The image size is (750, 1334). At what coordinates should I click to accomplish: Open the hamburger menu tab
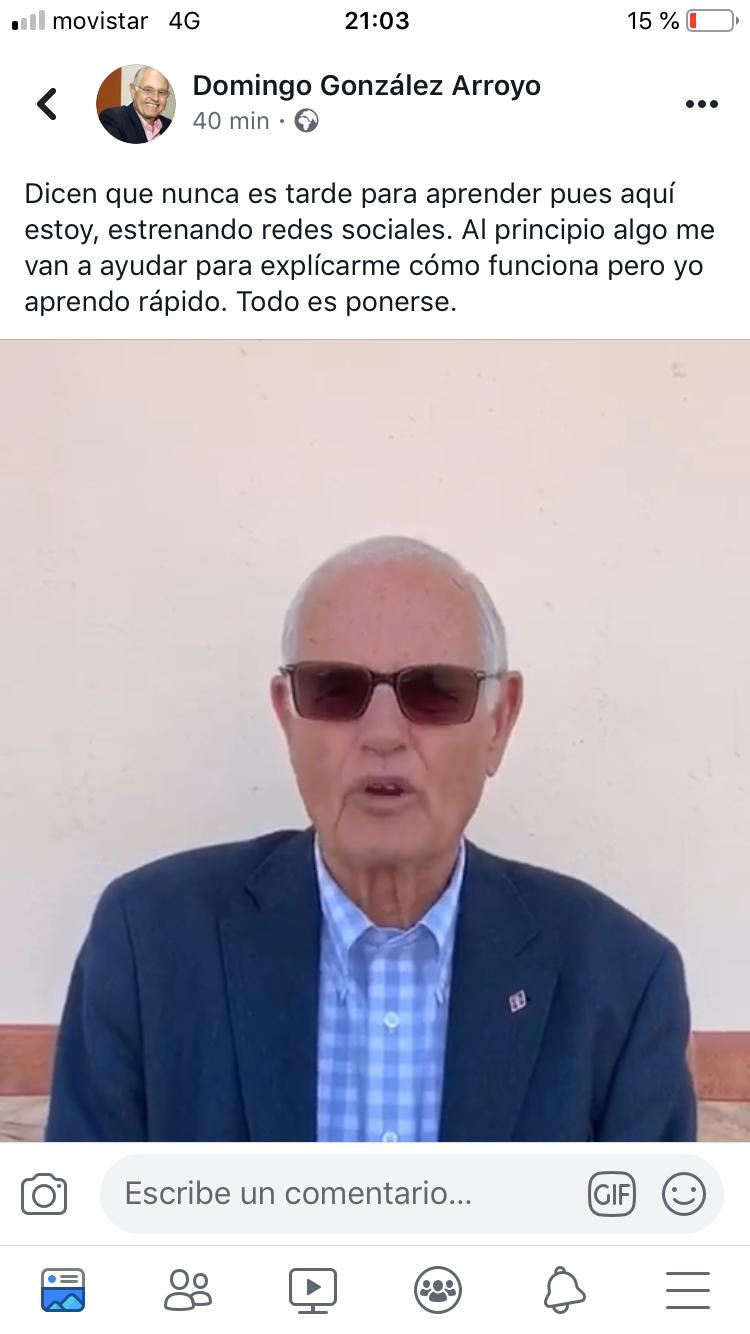pos(688,1290)
